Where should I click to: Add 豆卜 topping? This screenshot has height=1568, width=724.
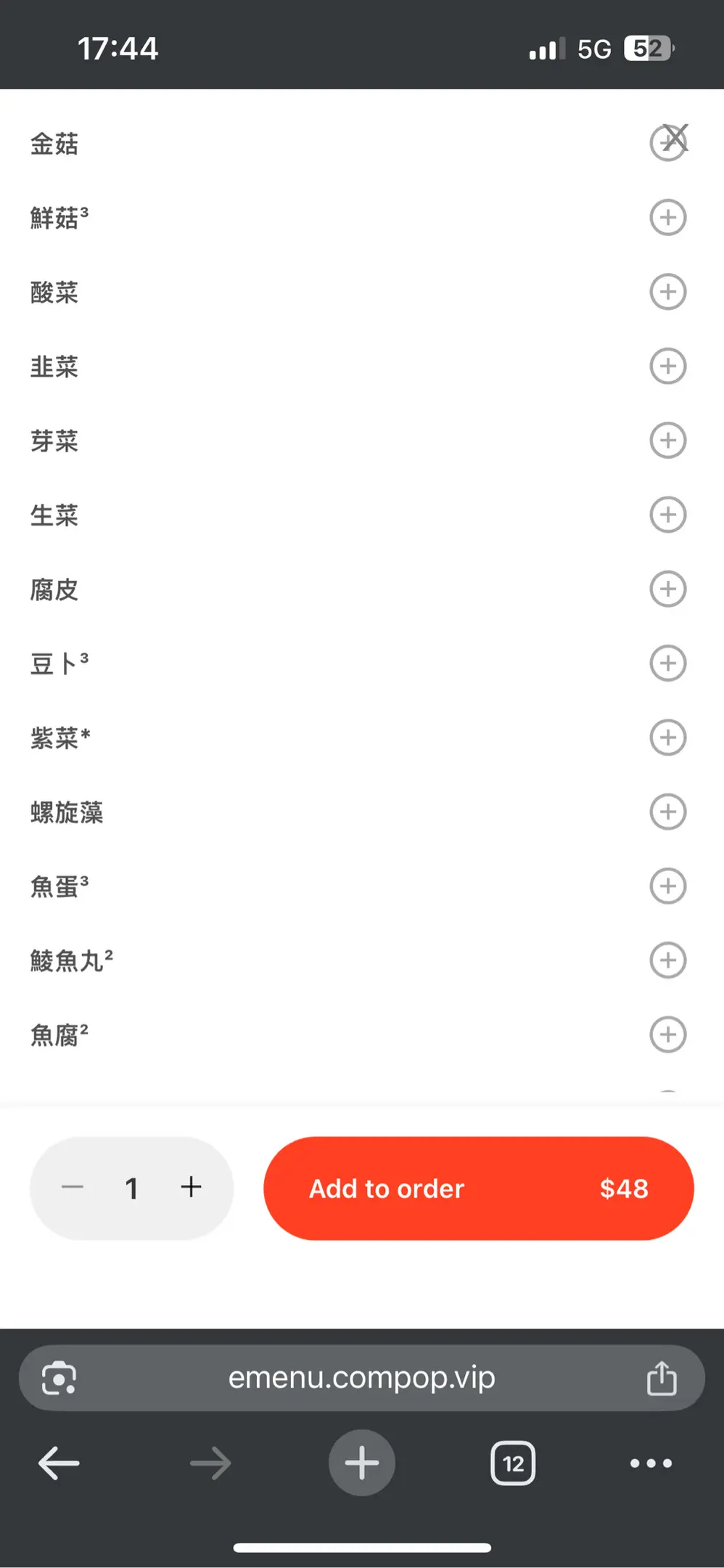click(667, 663)
